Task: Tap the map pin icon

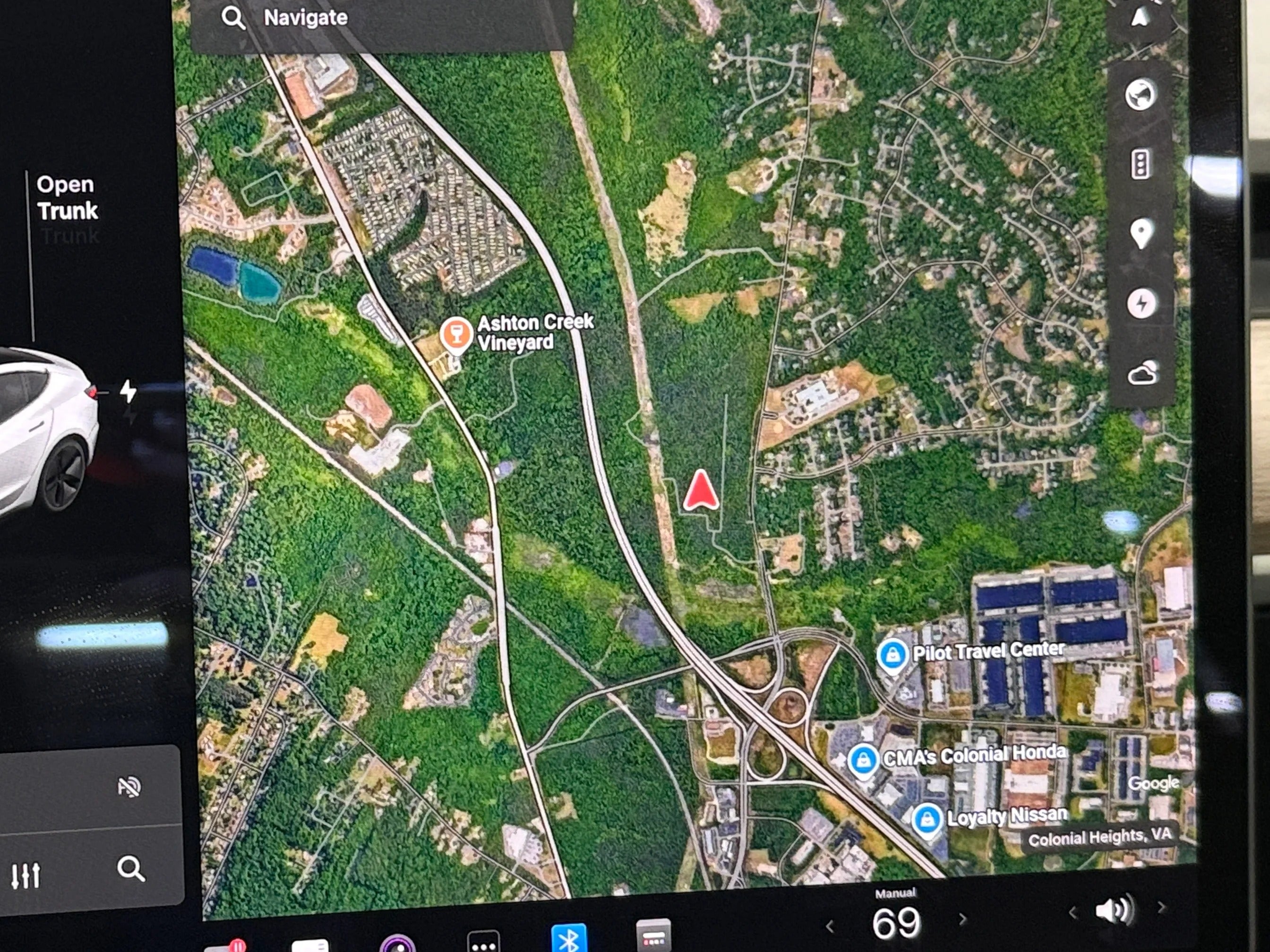Action: pyautogui.click(x=1141, y=234)
